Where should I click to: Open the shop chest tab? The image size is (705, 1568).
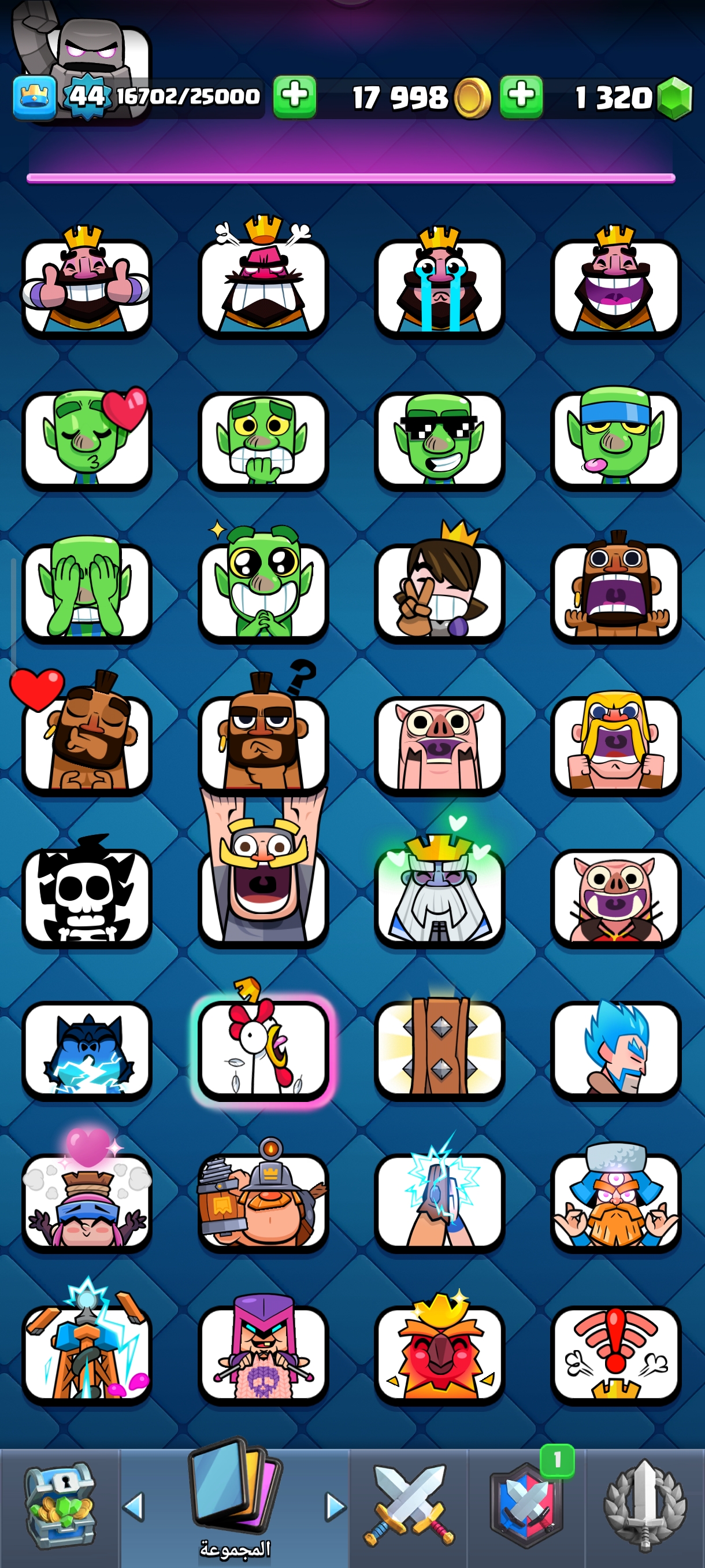point(60,1505)
